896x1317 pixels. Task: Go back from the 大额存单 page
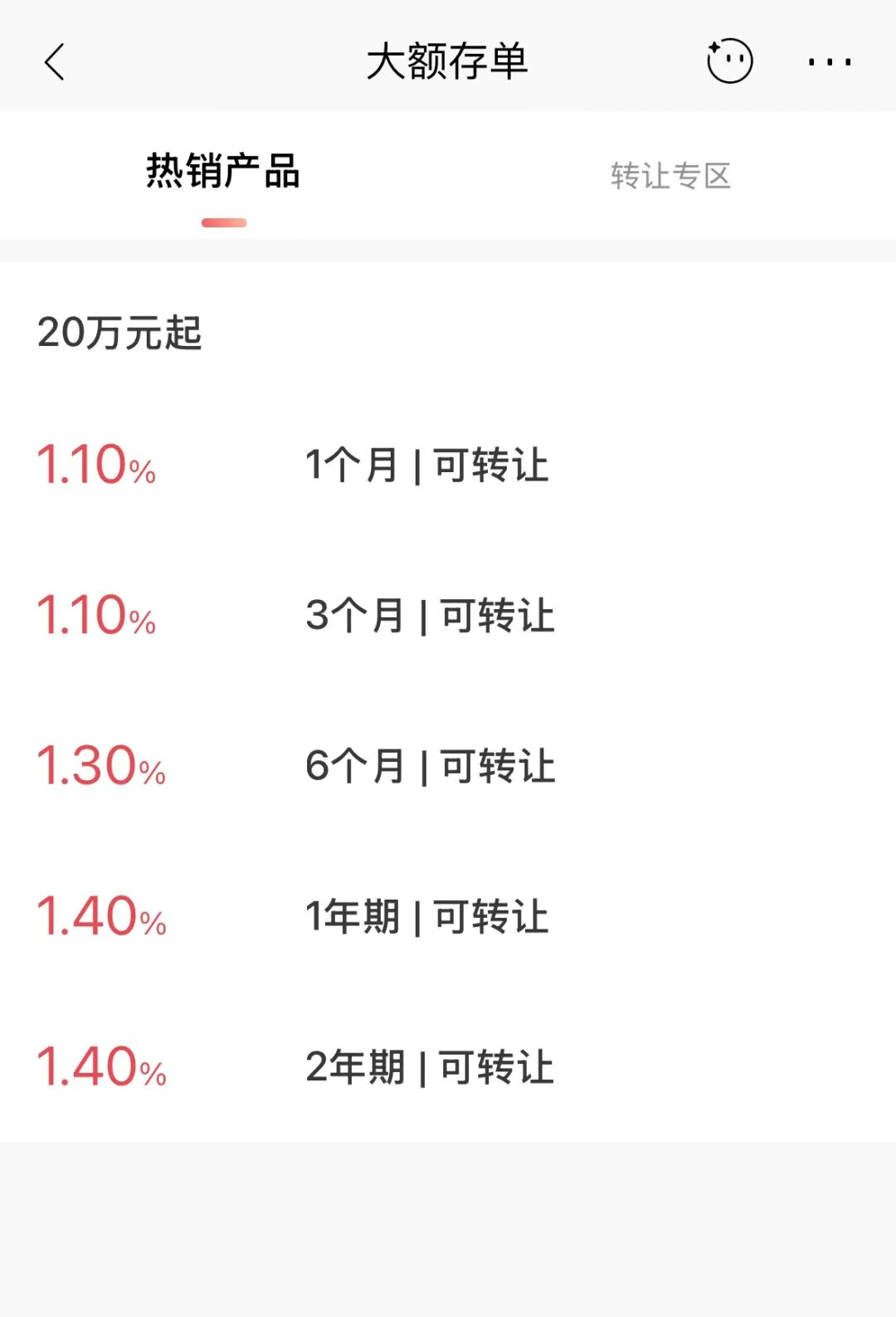55,62
